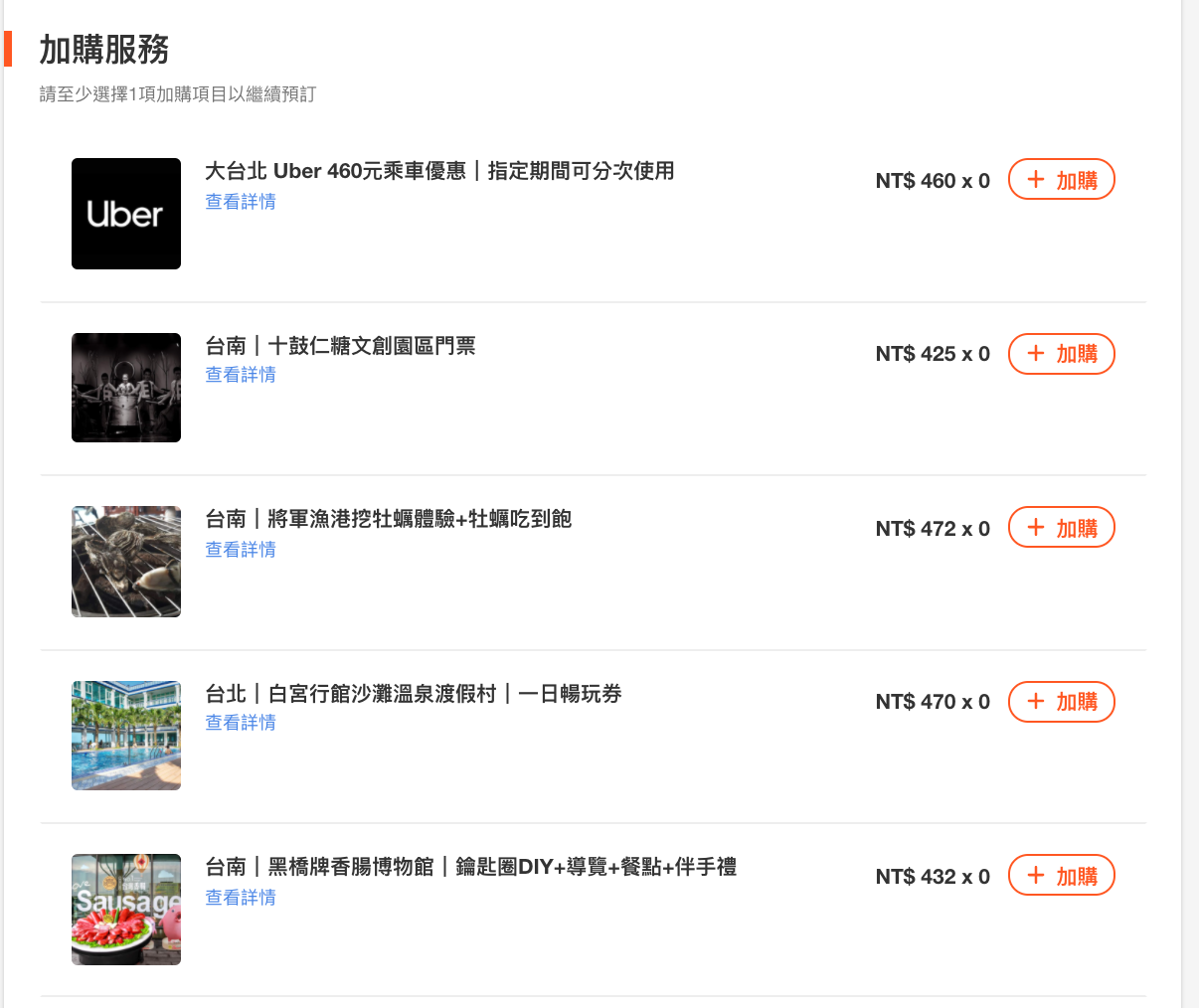Add 十鼓仁糖文創園區 ticket
Screen dimensions: 1199x1008
tap(1061, 354)
